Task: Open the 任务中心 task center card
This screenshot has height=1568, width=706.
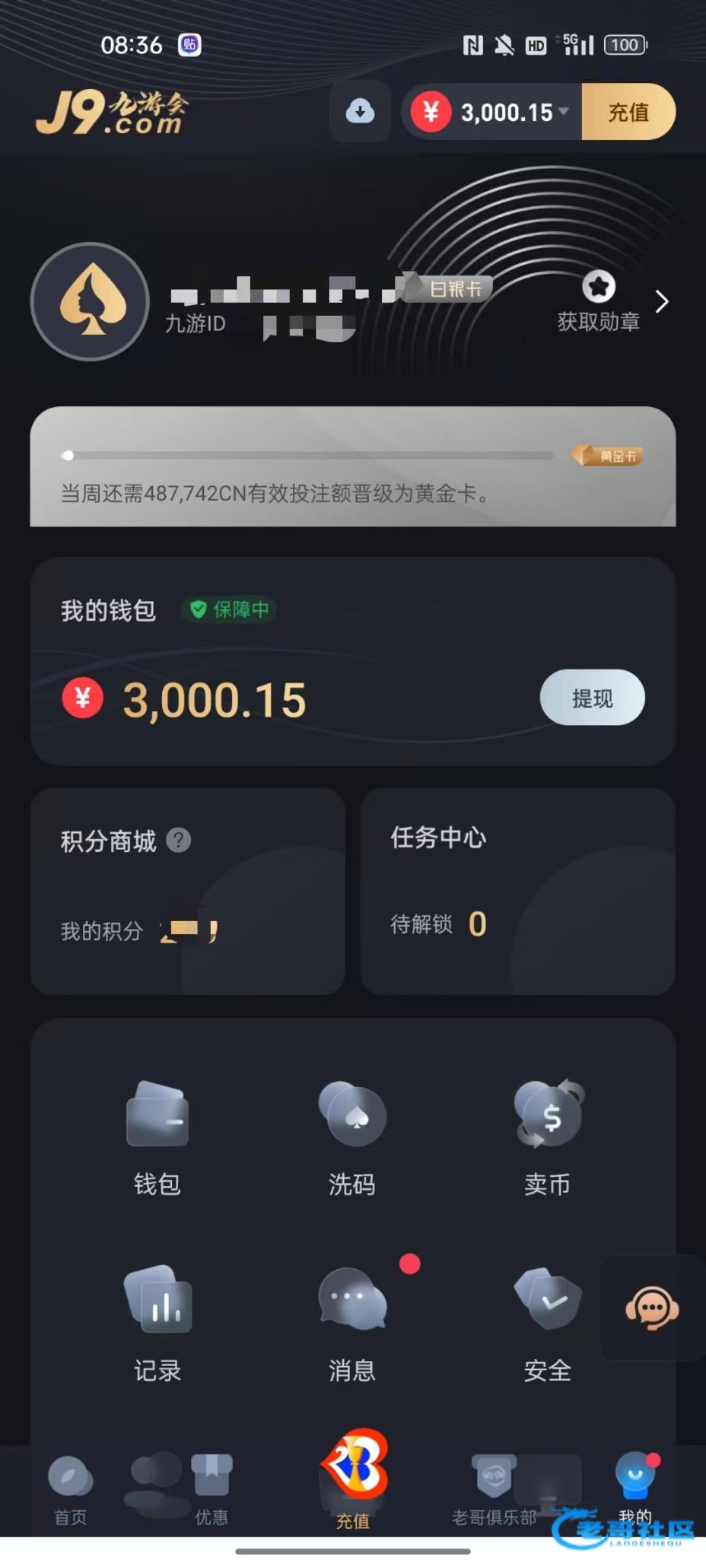Action: pyautogui.click(x=517, y=892)
